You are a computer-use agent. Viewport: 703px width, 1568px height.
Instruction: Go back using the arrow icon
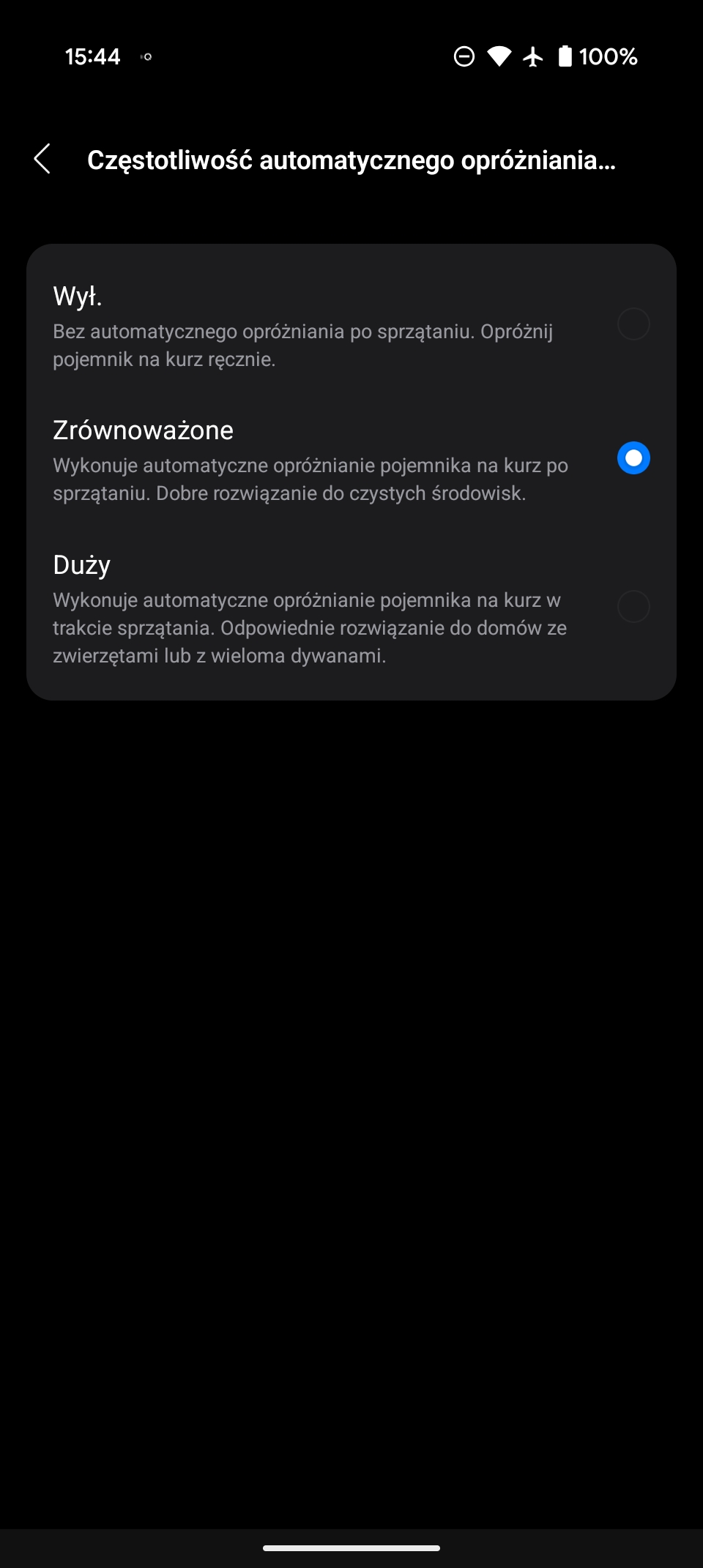42,159
